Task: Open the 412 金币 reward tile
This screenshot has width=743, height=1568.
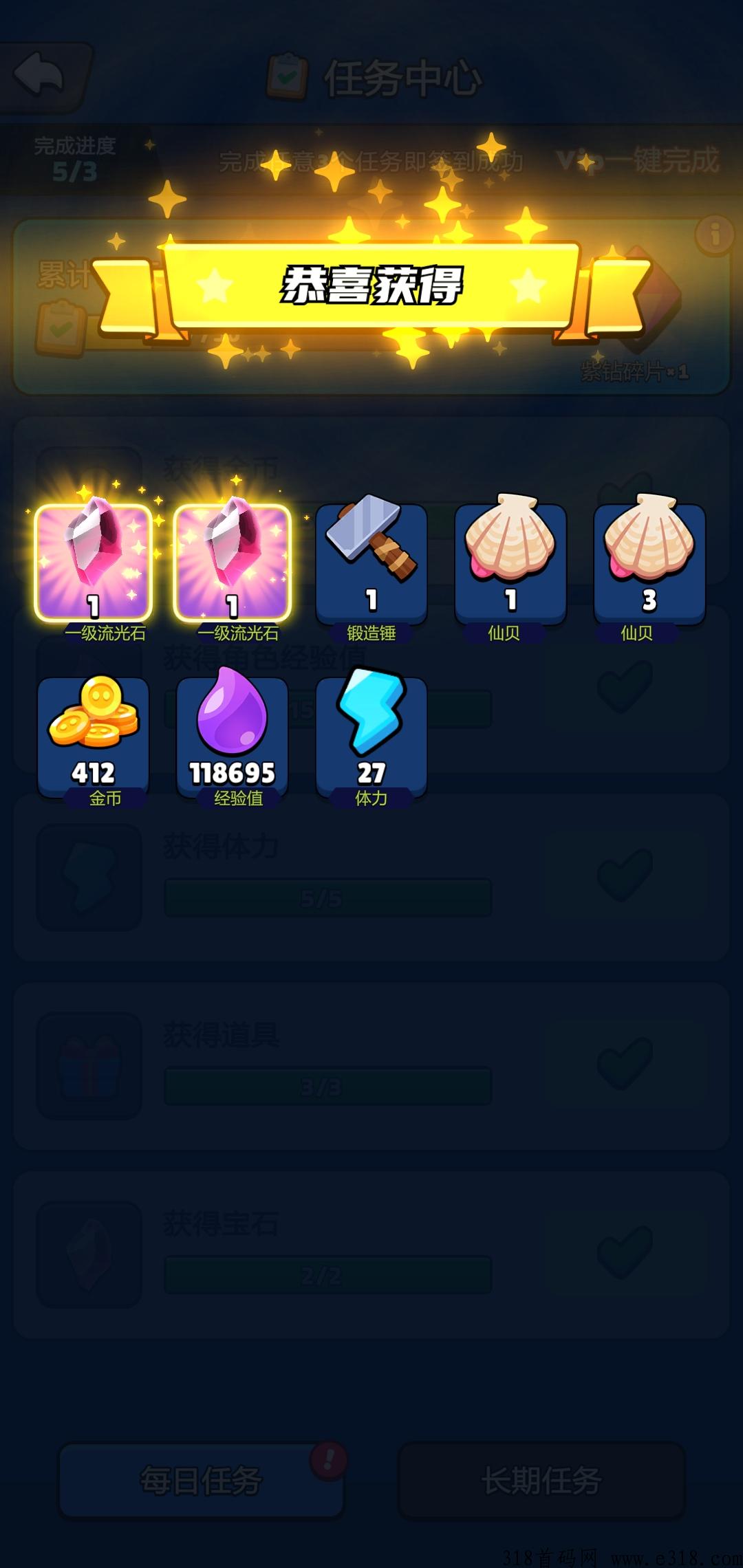Action: pos(94,739)
